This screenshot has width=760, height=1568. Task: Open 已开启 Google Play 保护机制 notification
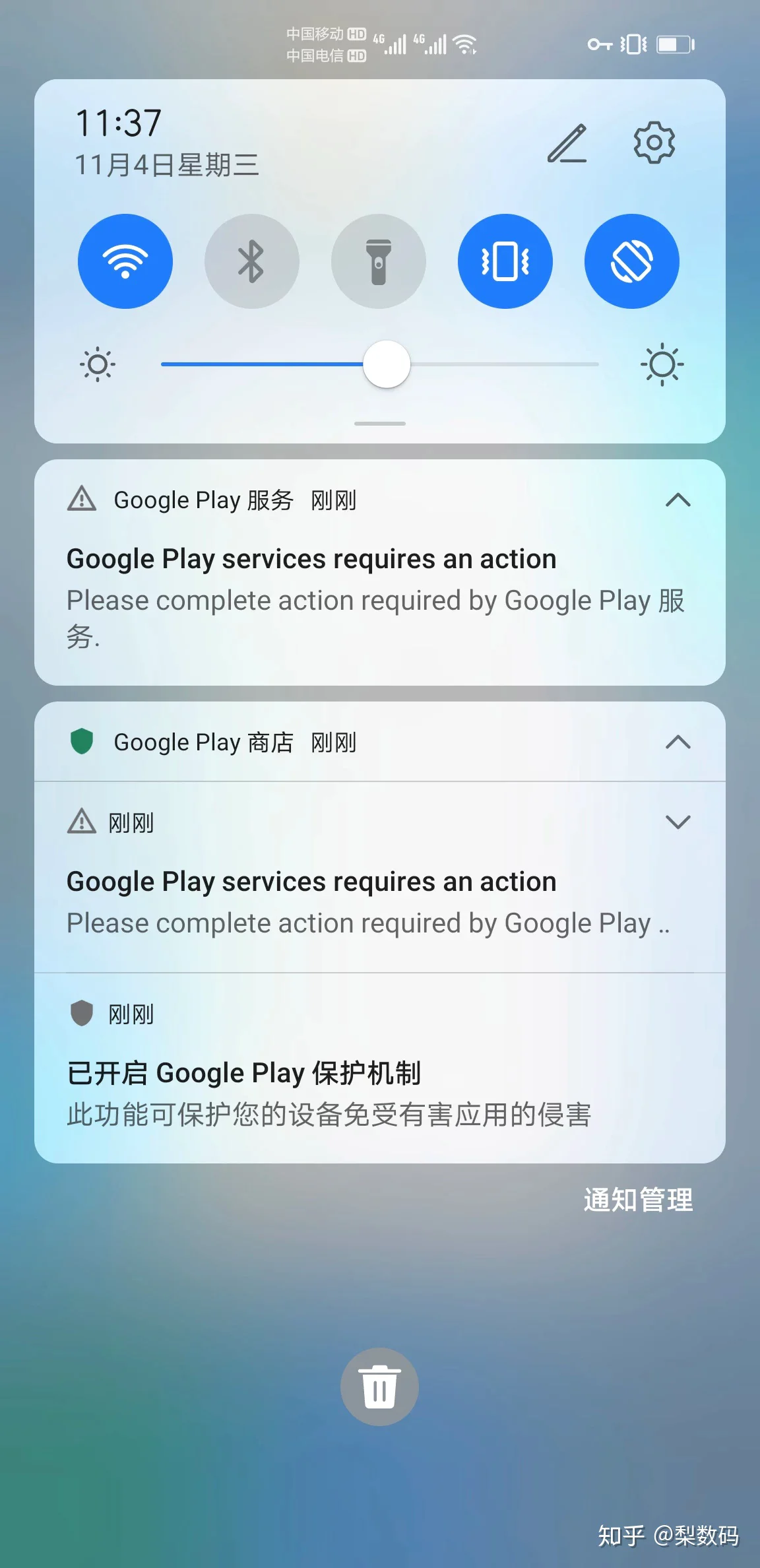(x=380, y=1068)
